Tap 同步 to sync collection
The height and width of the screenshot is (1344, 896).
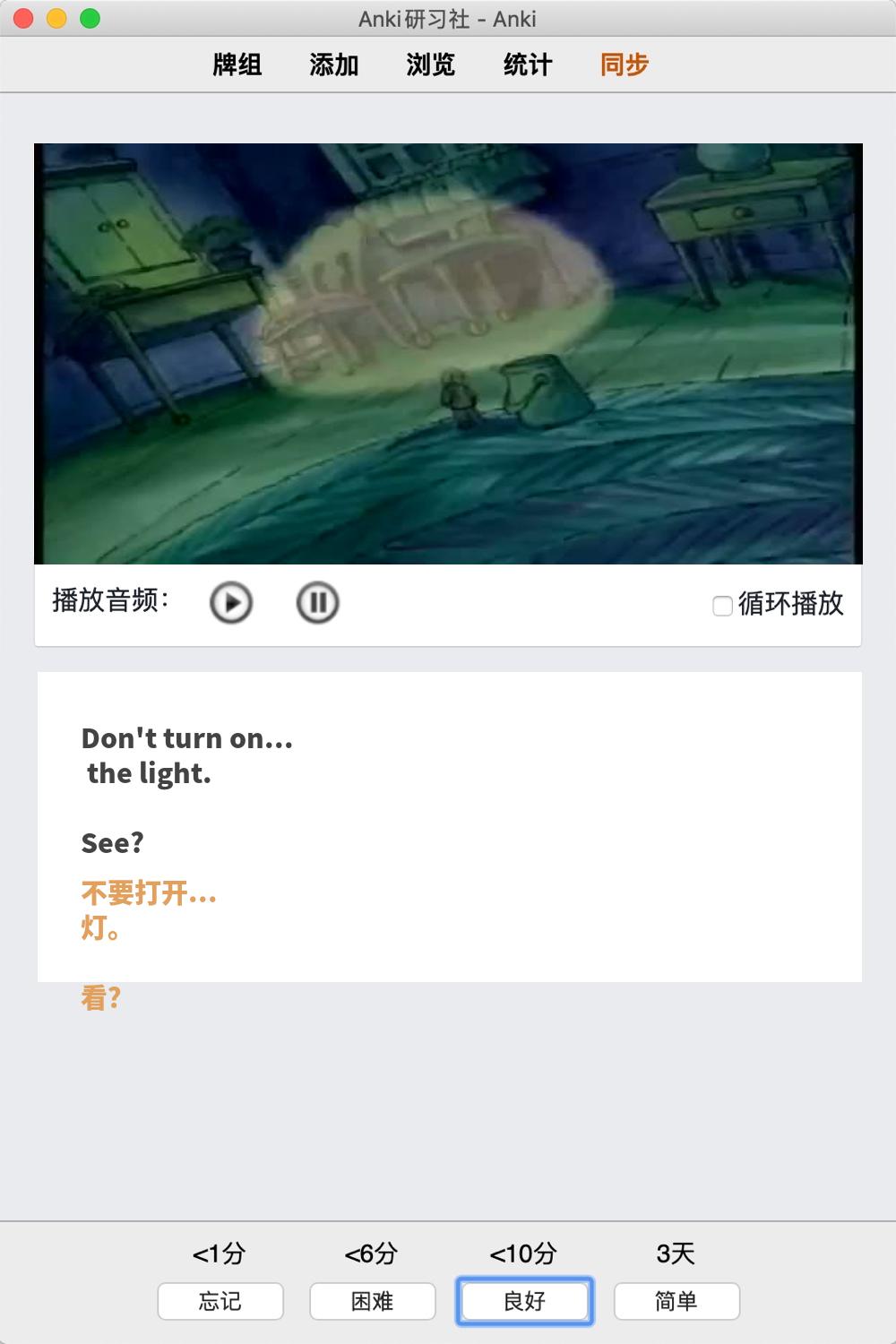(x=625, y=65)
